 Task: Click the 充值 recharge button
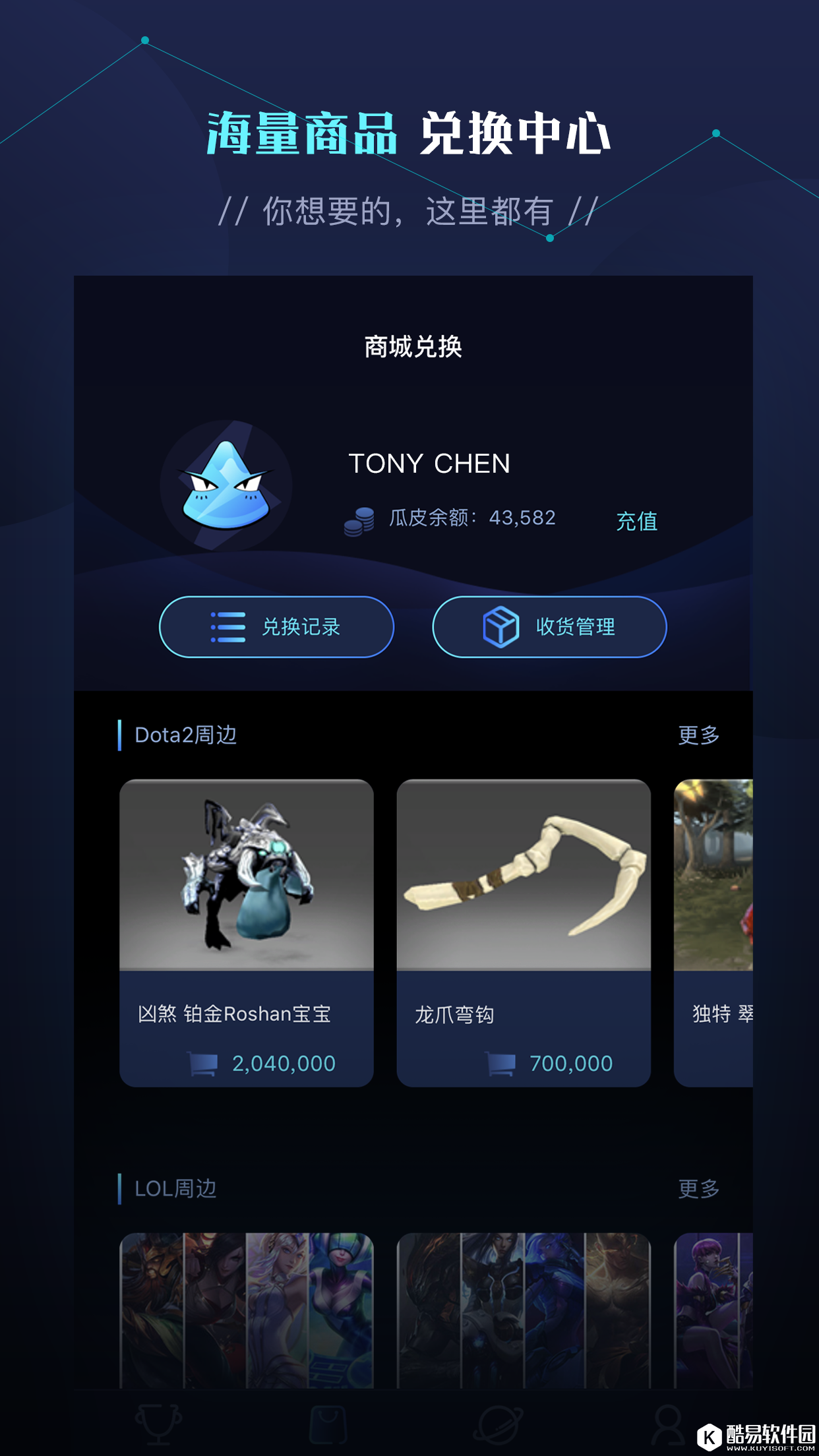point(635,521)
